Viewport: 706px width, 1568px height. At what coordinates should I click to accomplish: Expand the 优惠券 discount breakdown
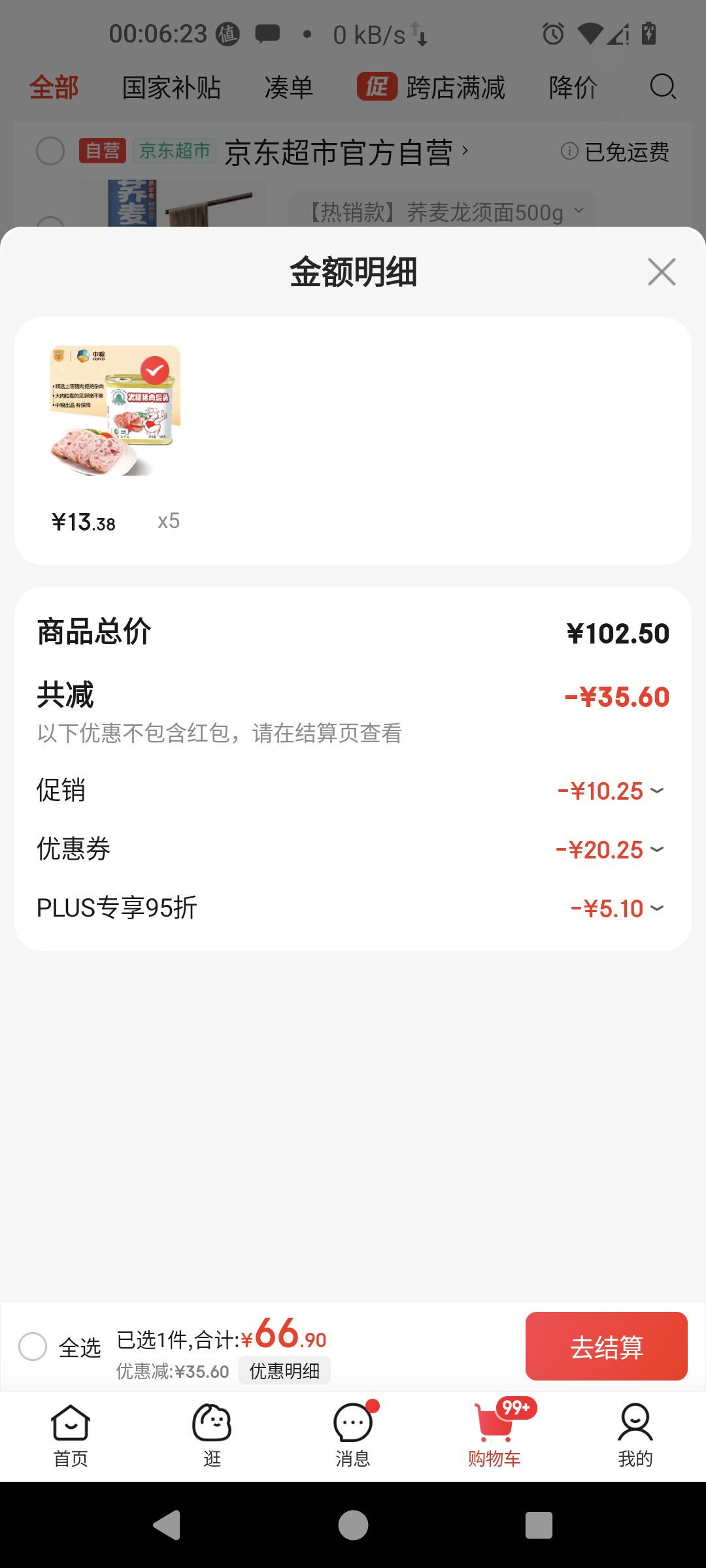(x=656, y=849)
